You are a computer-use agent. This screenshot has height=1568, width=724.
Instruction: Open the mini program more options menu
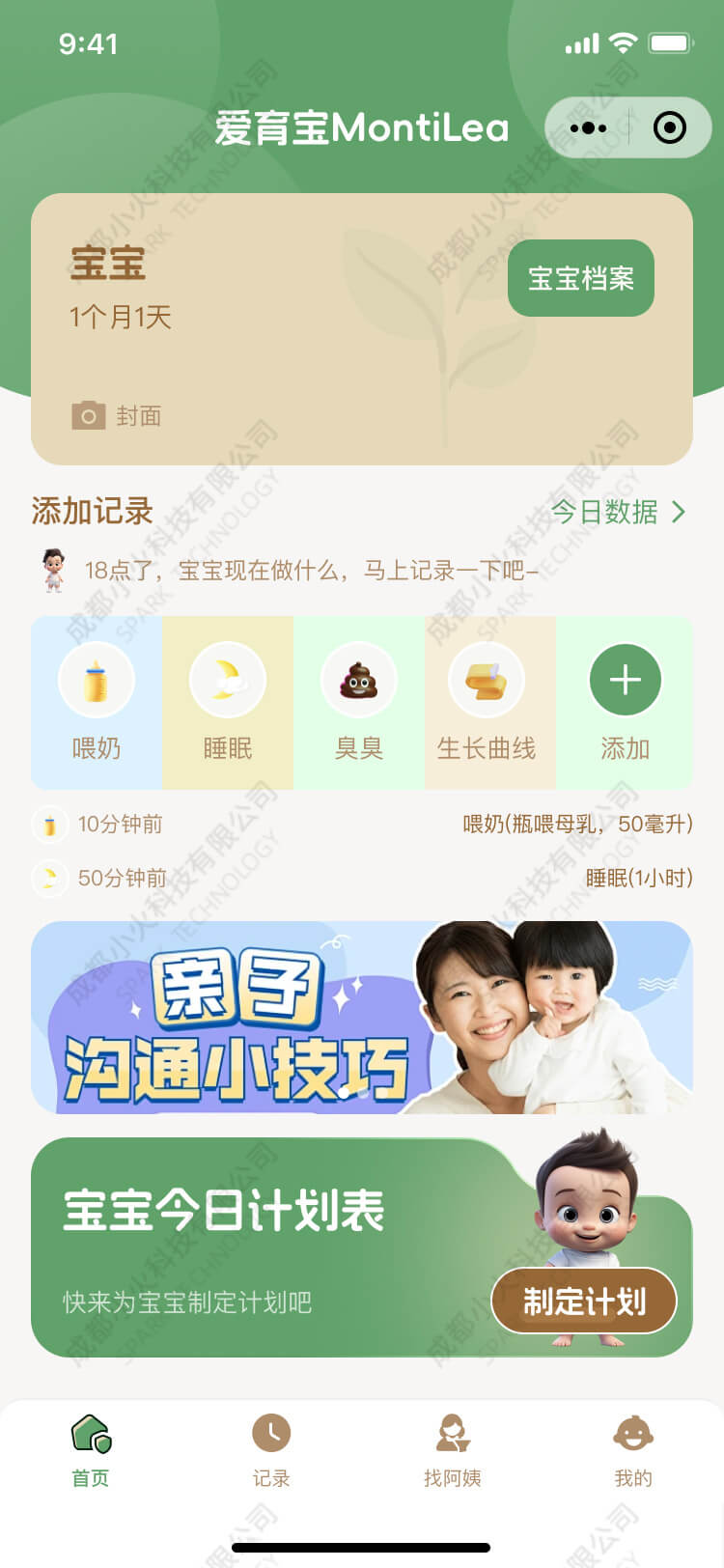[588, 127]
